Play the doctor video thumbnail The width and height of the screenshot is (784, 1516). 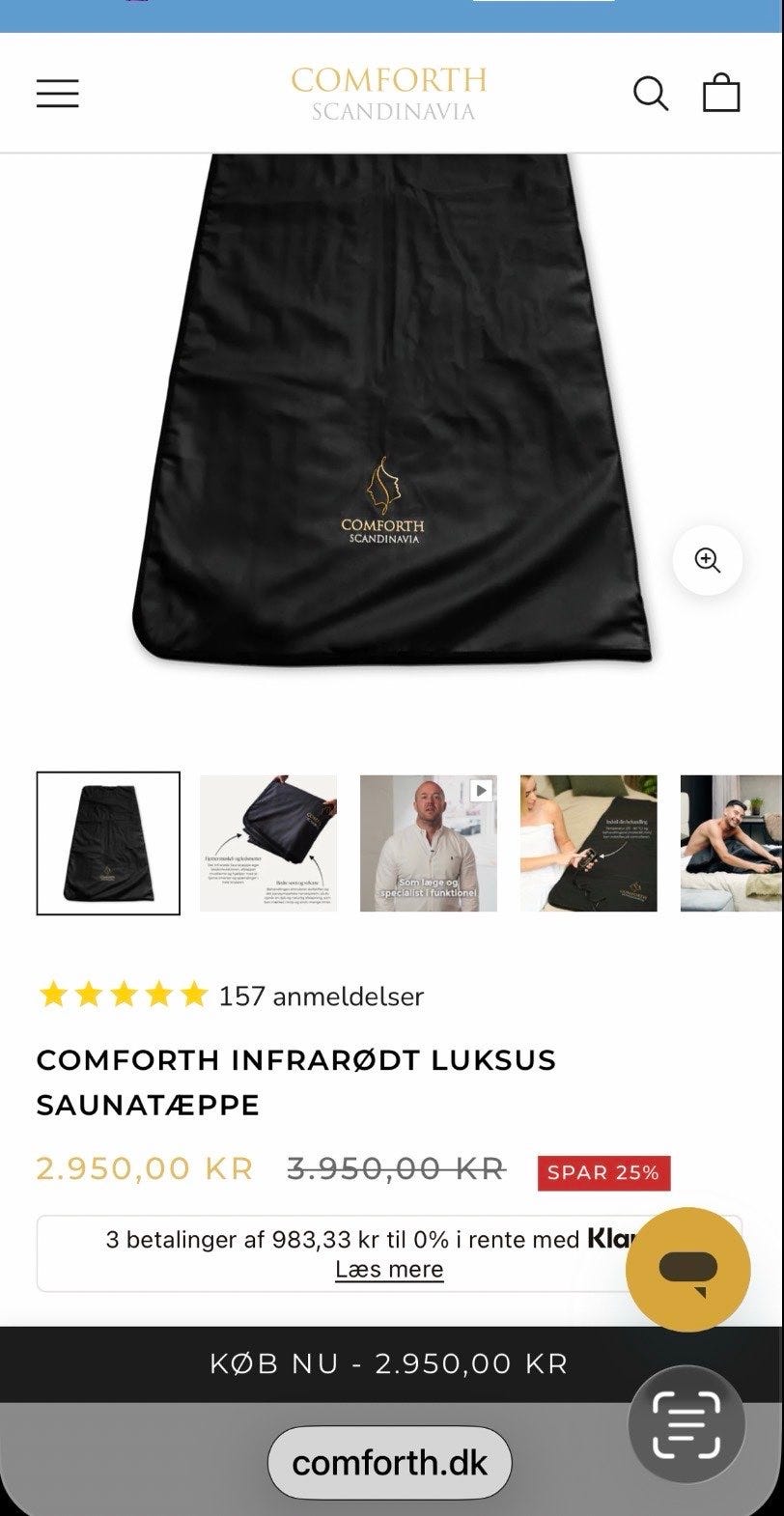click(429, 843)
